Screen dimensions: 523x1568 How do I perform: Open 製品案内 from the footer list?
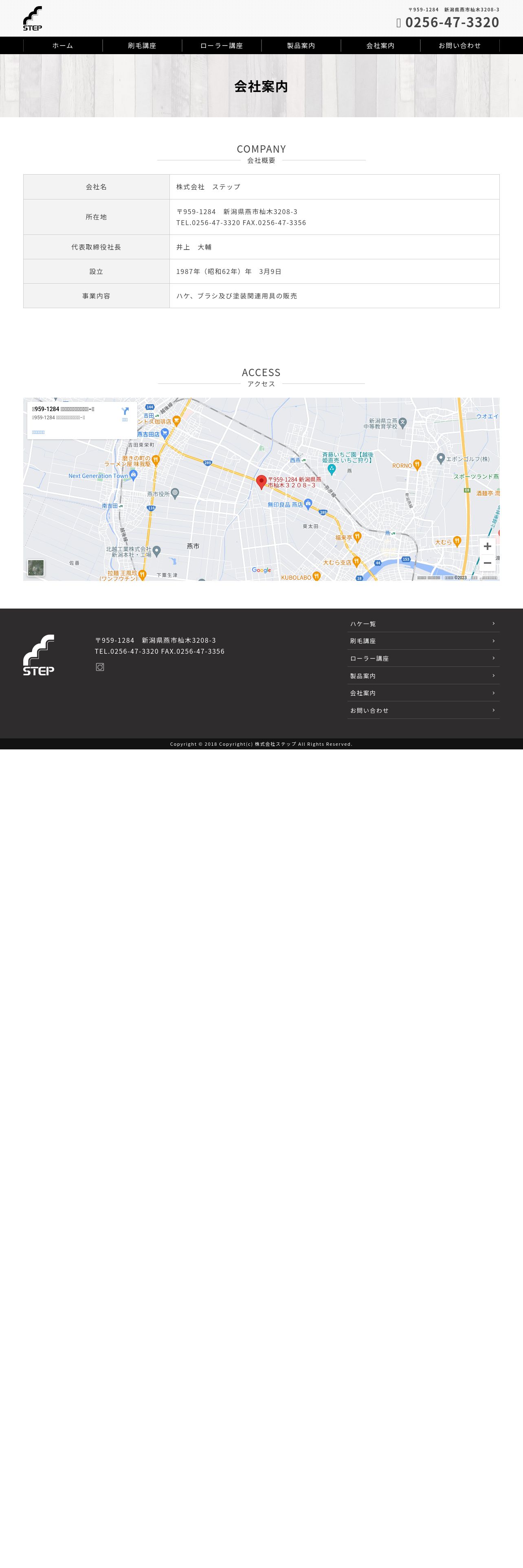(423, 676)
